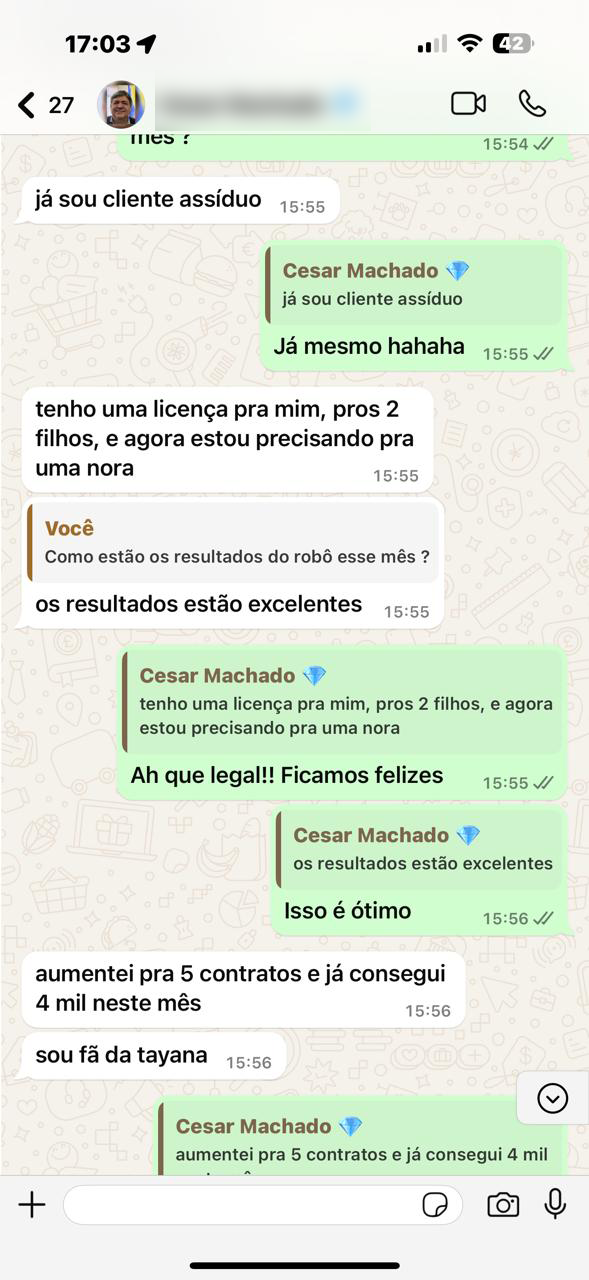Open the sticker picker
589x1280 pixels.
[435, 1205]
